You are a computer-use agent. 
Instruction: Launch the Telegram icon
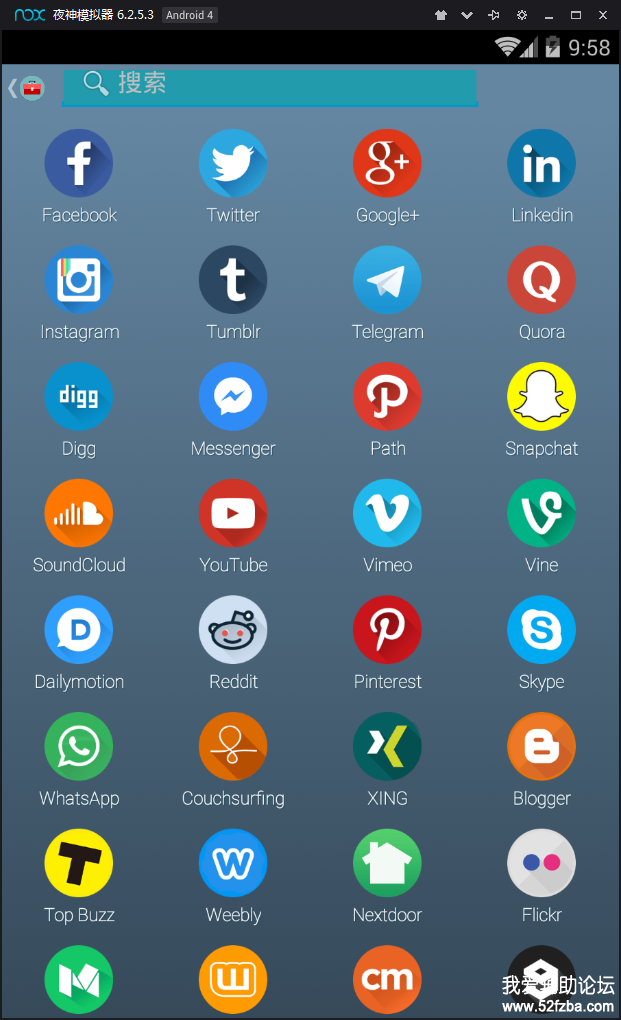(x=387, y=280)
